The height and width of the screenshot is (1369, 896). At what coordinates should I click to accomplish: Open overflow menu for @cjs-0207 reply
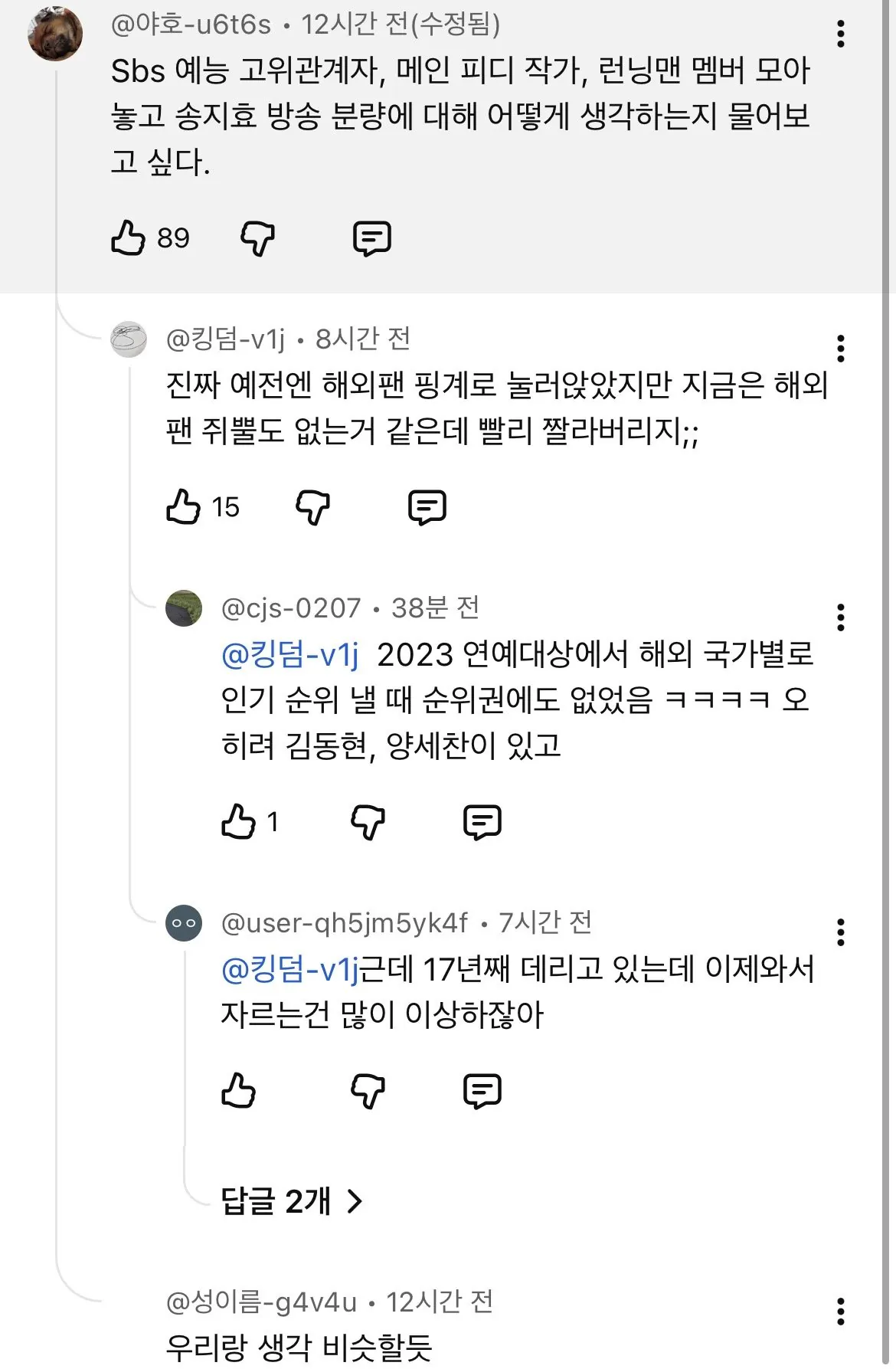[841, 617]
